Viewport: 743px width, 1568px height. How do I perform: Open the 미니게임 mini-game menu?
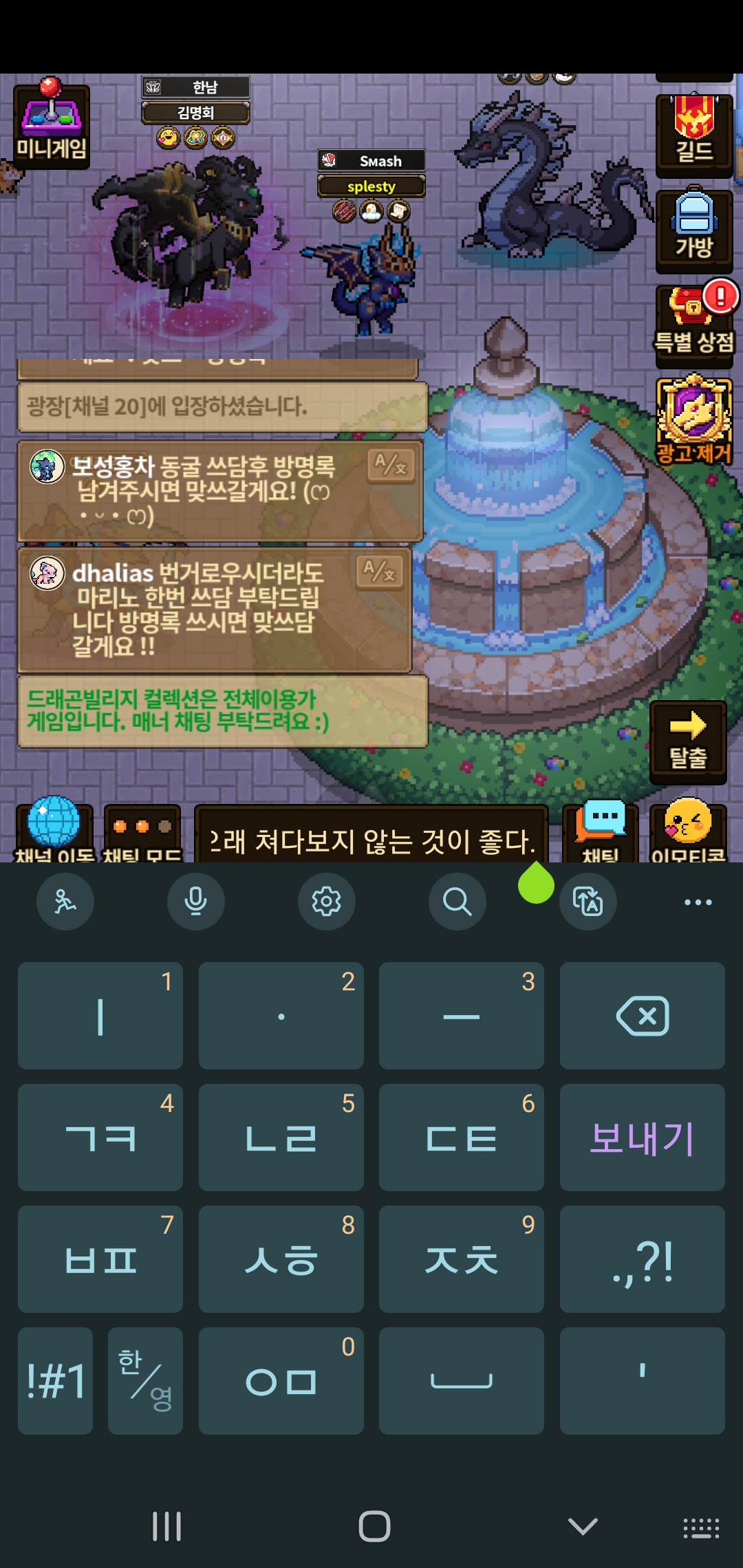pyautogui.click(x=52, y=124)
